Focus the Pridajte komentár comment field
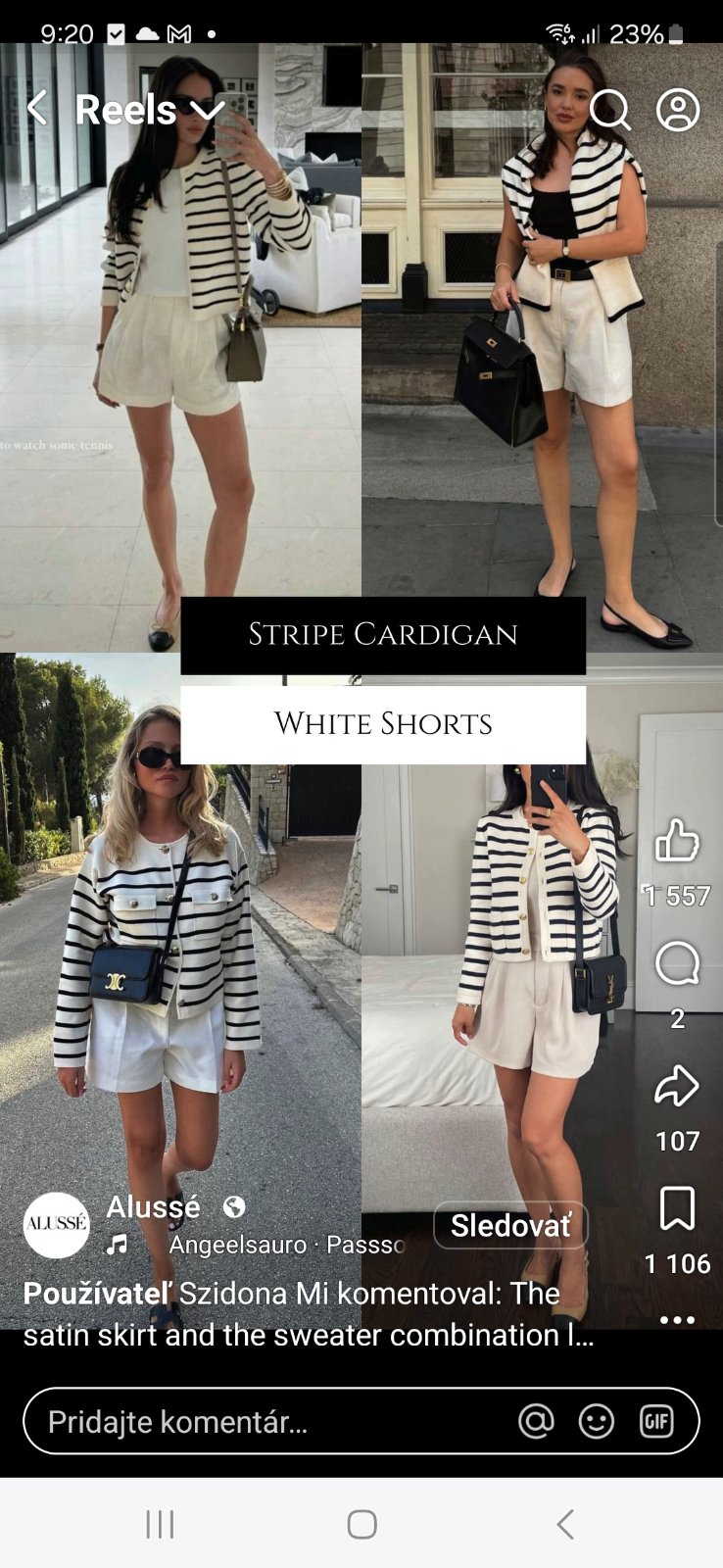723x1568 pixels. pyautogui.click(x=265, y=1421)
